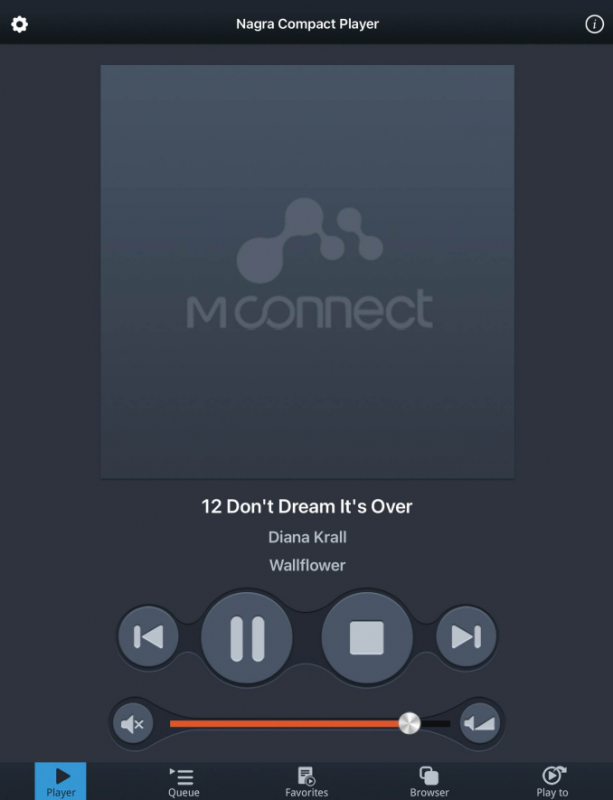This screenshot has width=613, height=800.
Task: Select the Player tab
Action: 61,781
